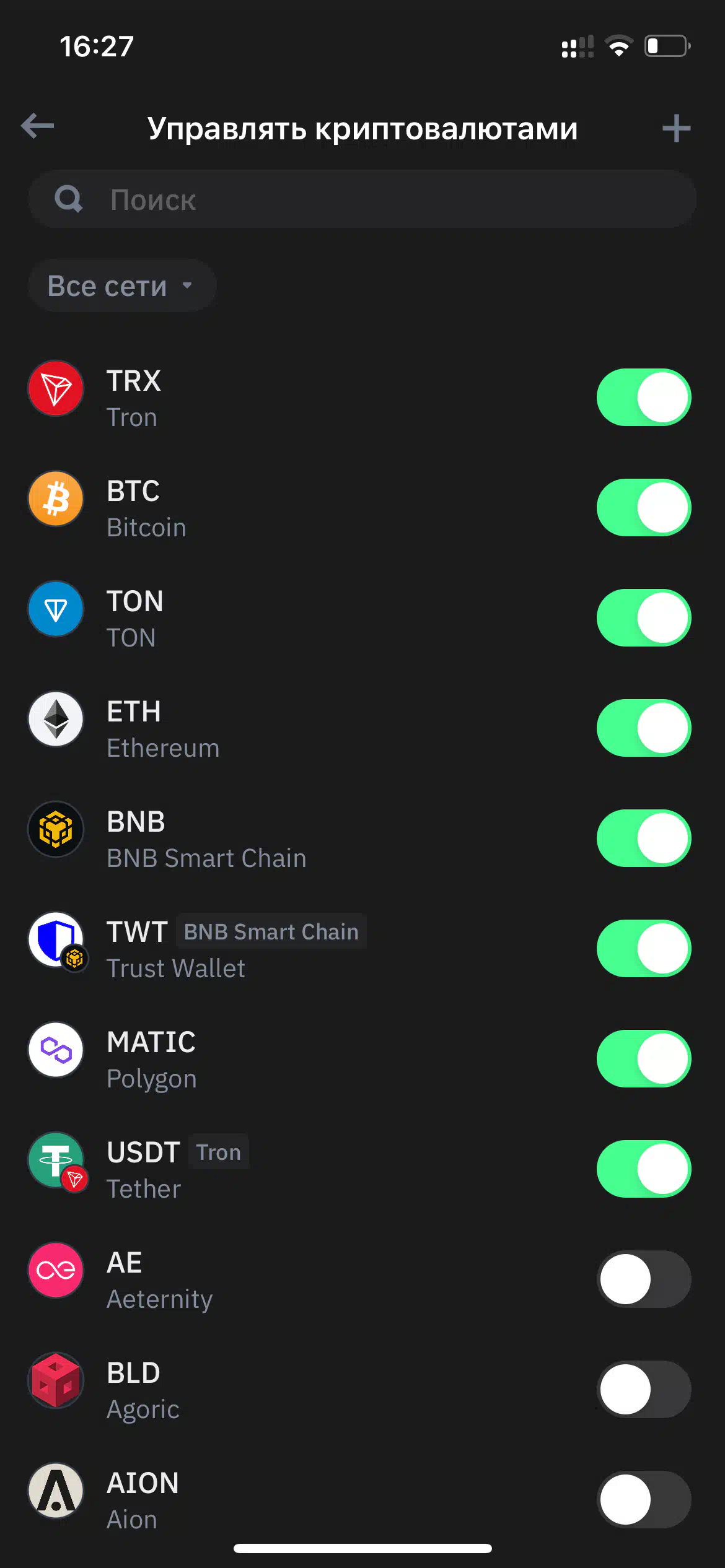Enable the AION toggle
The image size is (725, 1568).
[x=644, y=1500]
